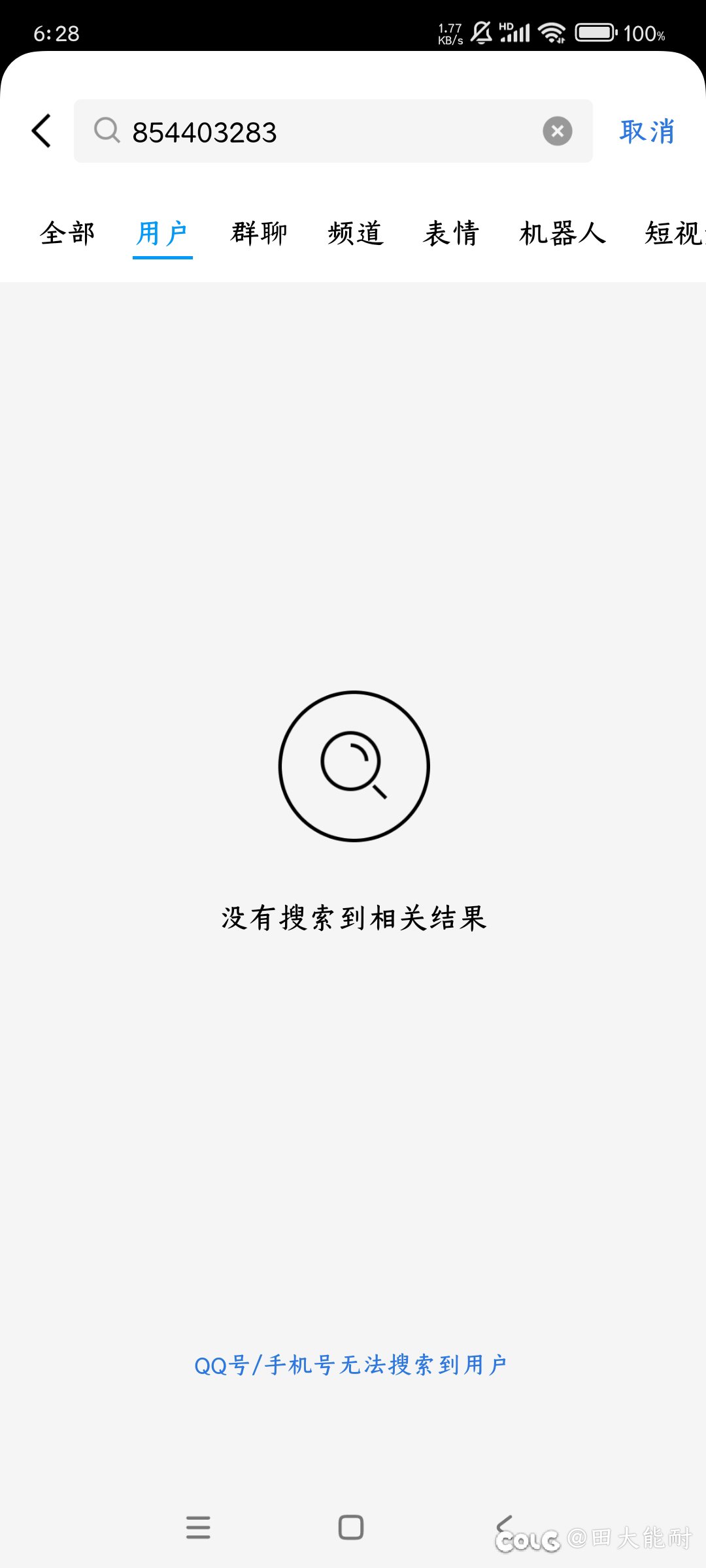Go back using the top-left arrow
This screenshot has width=706, height=1568.
click(41, 131)
